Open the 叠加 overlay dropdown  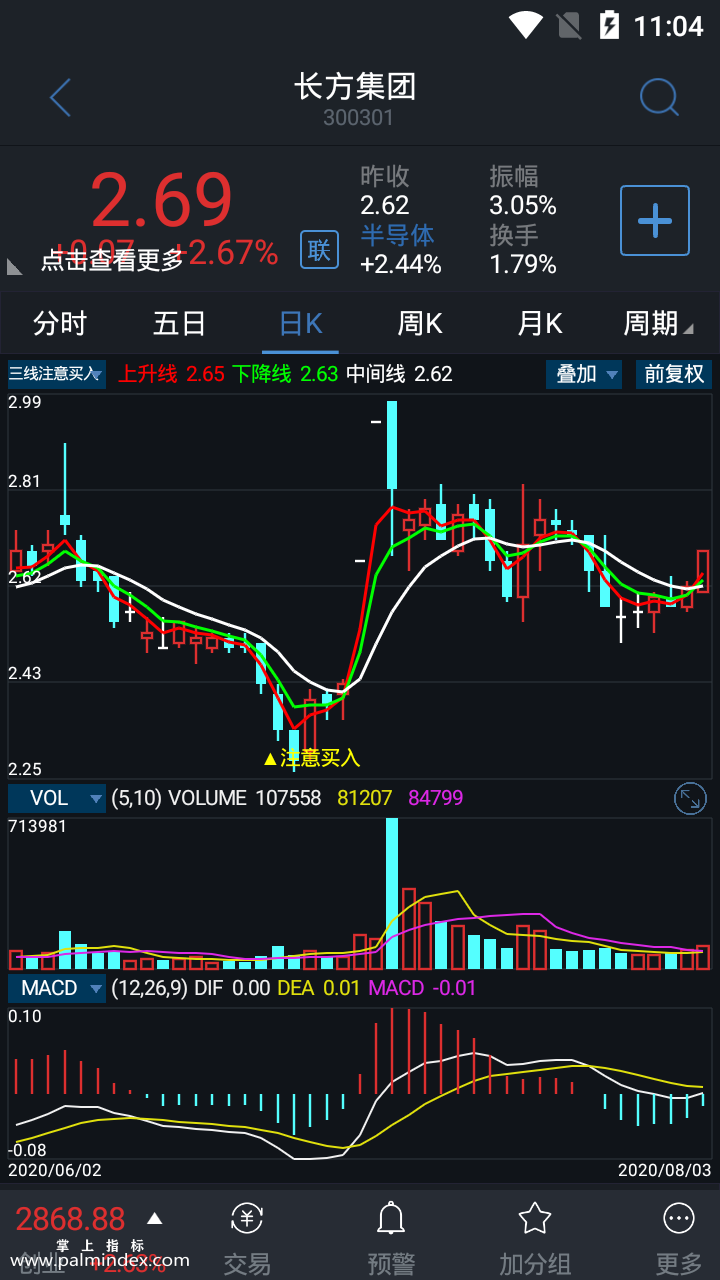coord(584,374)
